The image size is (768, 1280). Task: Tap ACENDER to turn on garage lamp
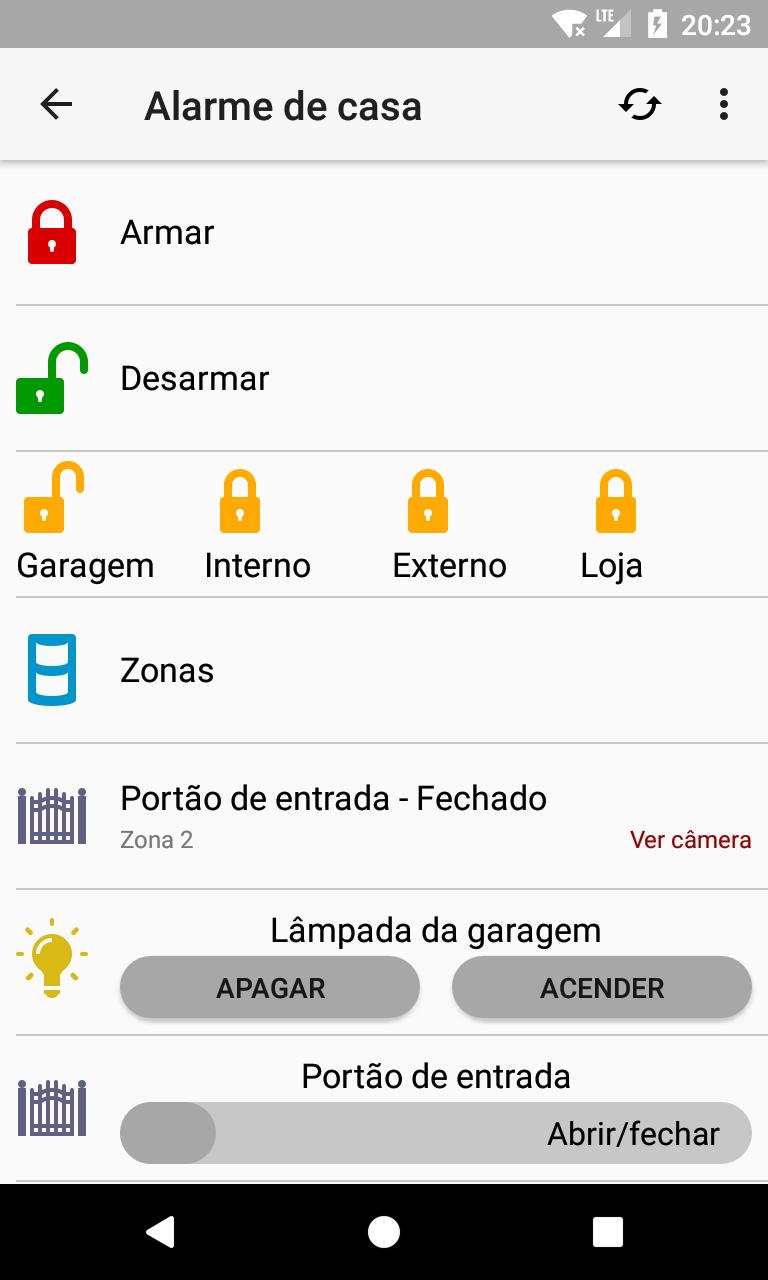602,988
